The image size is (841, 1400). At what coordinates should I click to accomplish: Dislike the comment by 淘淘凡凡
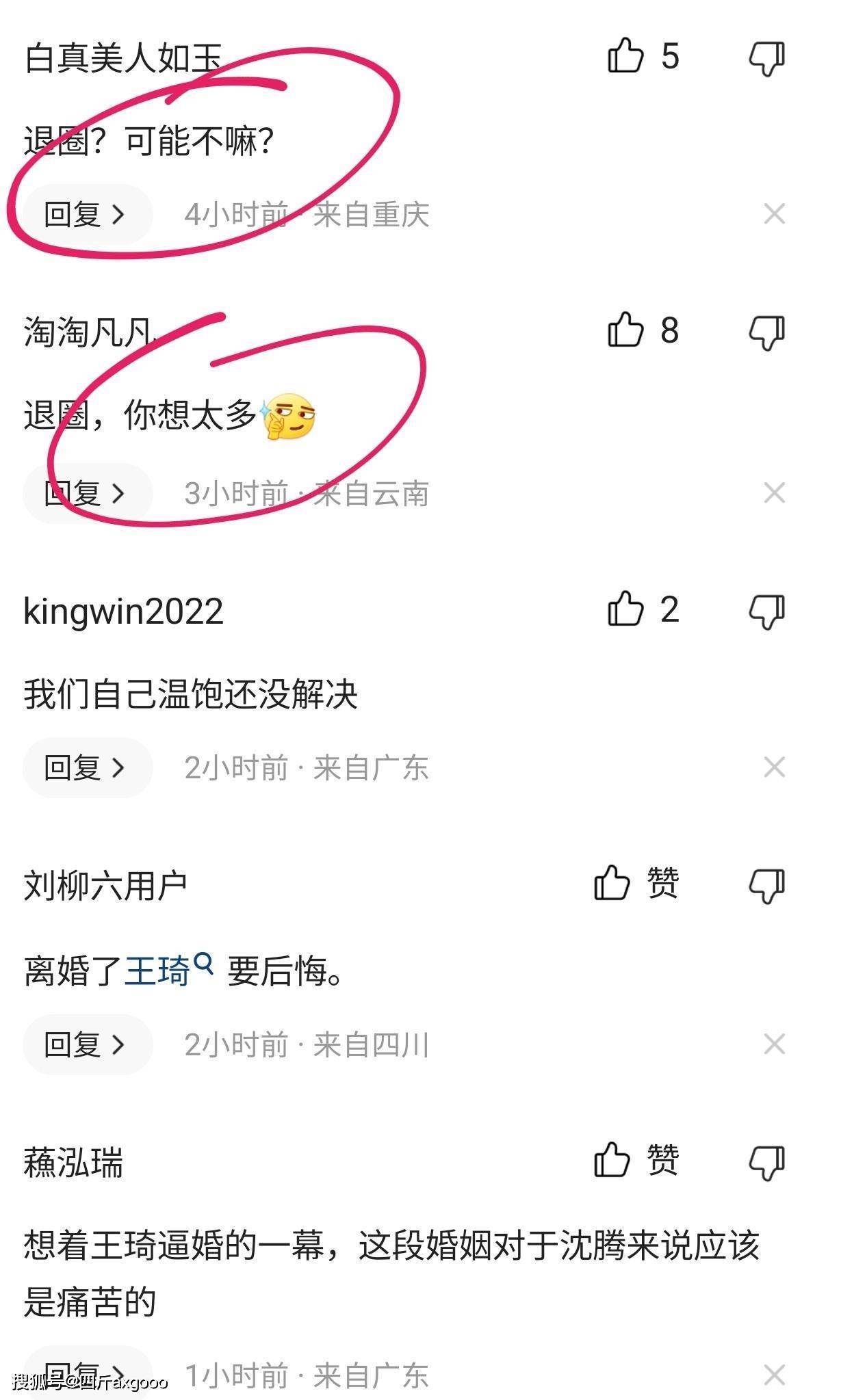pyautogui.click(x=766, y=332)
